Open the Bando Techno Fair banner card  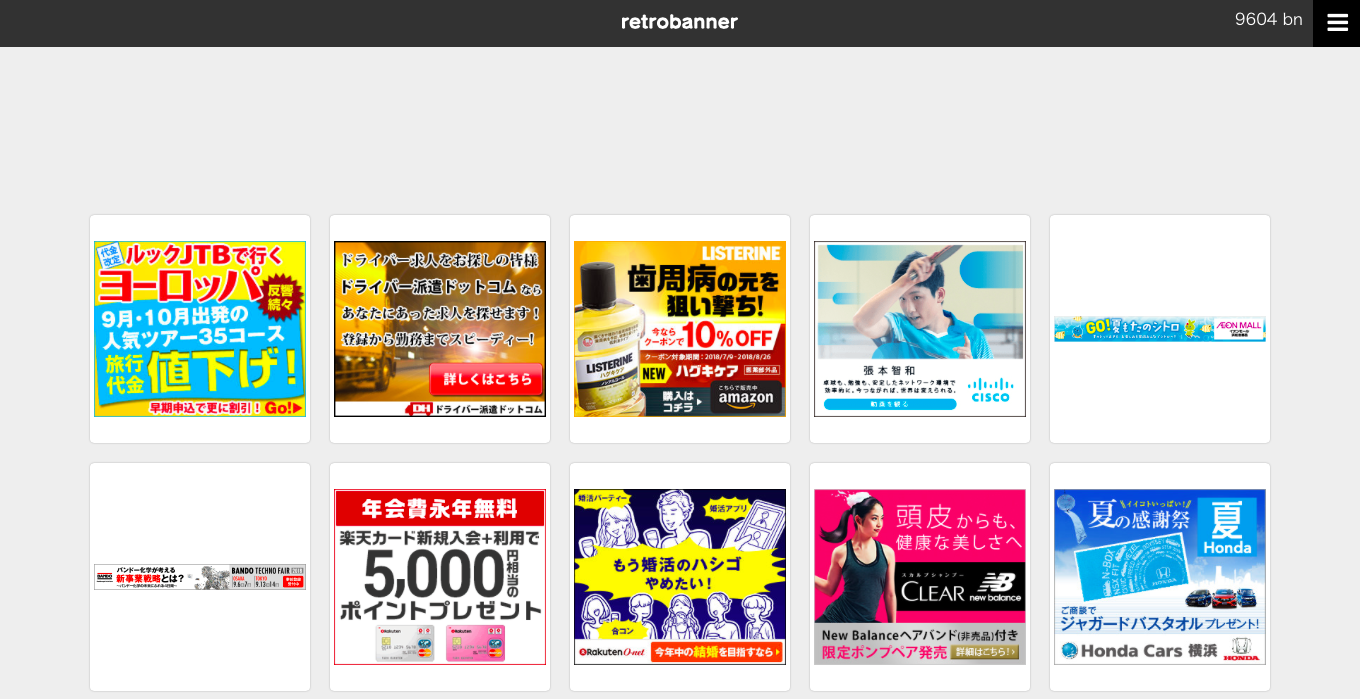click(200, 577)
